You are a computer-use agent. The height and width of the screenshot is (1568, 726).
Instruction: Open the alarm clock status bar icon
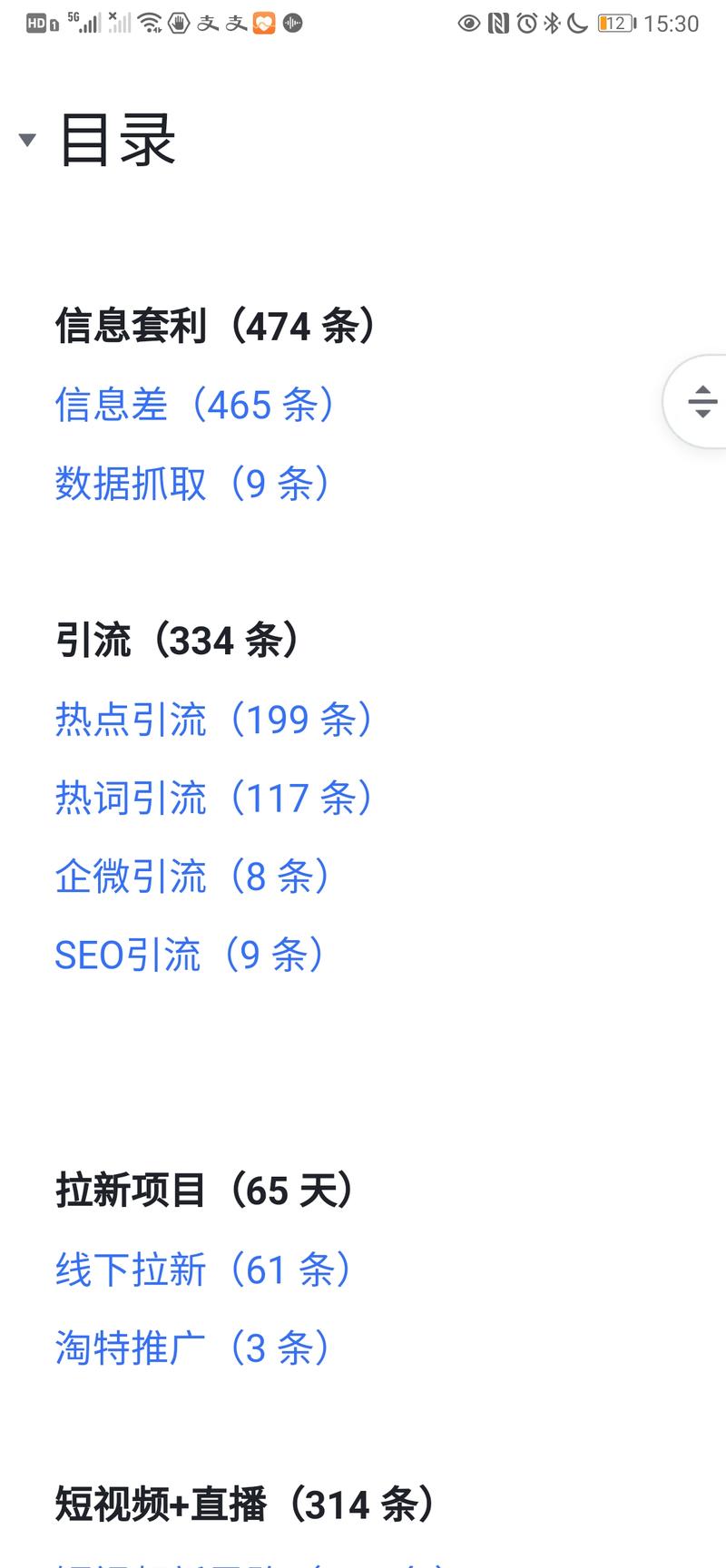pyautogui.click(x=525, y=23)
